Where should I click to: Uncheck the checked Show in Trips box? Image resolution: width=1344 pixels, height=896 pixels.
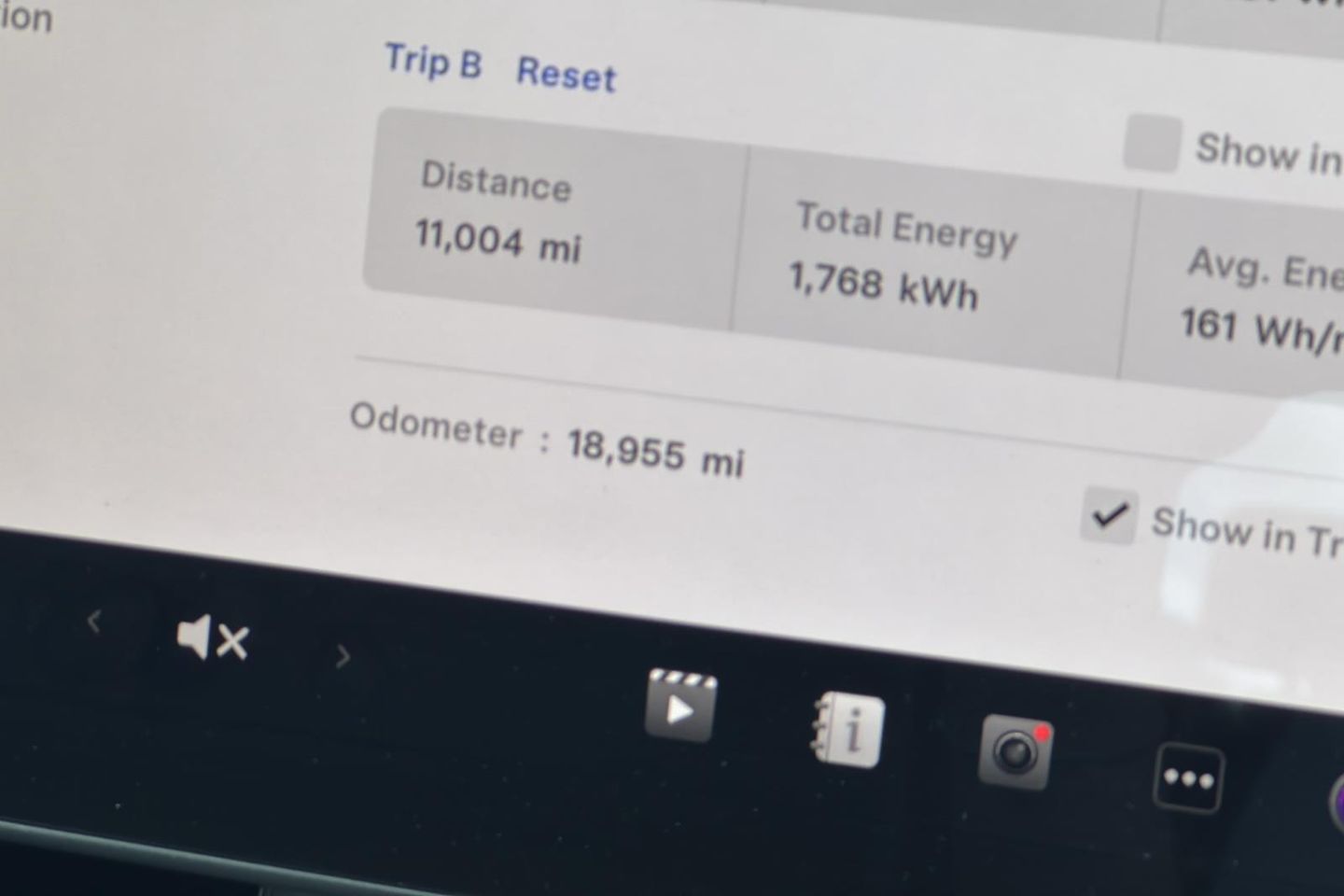tap(1109, 515)
